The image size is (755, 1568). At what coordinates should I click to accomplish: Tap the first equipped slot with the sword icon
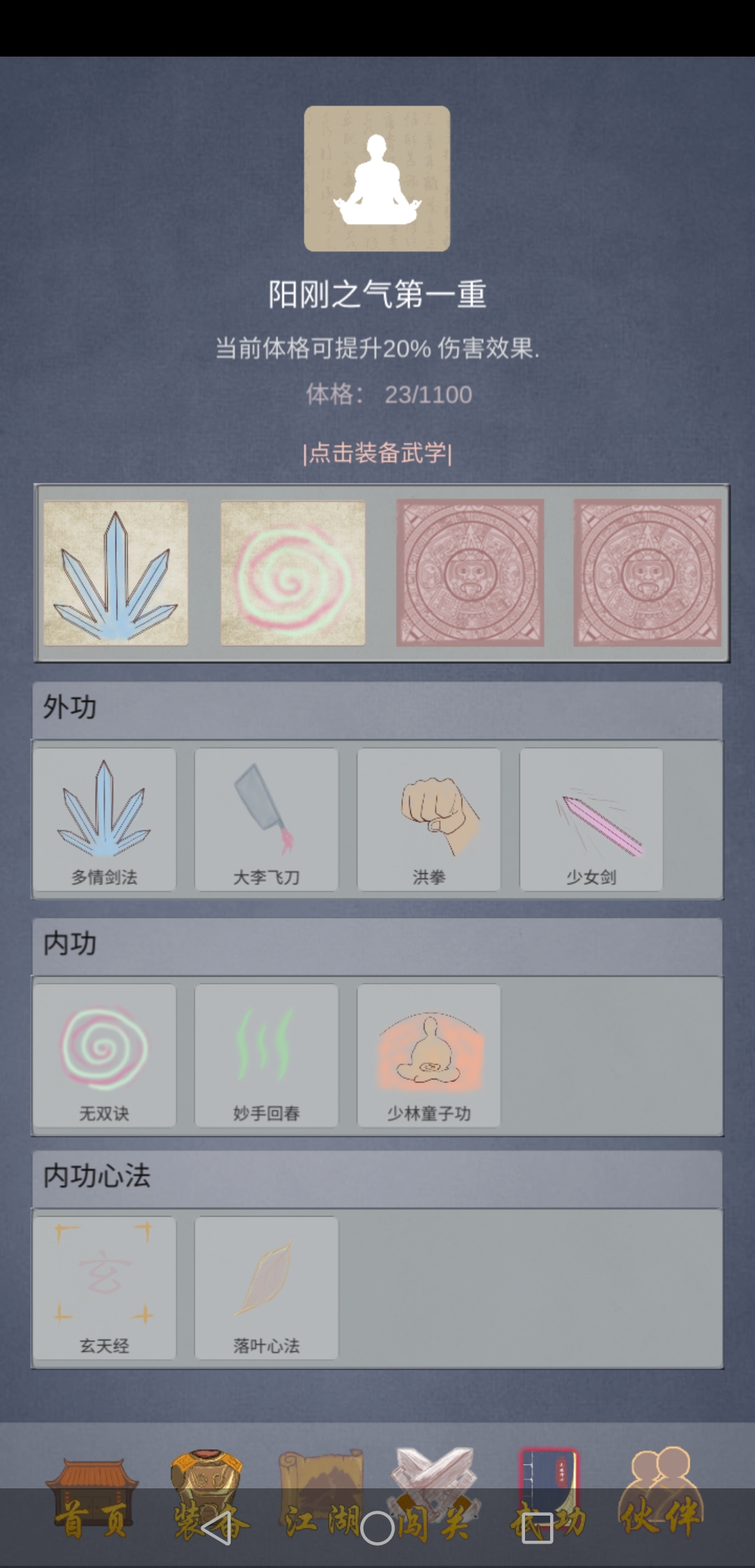(115, 573)
